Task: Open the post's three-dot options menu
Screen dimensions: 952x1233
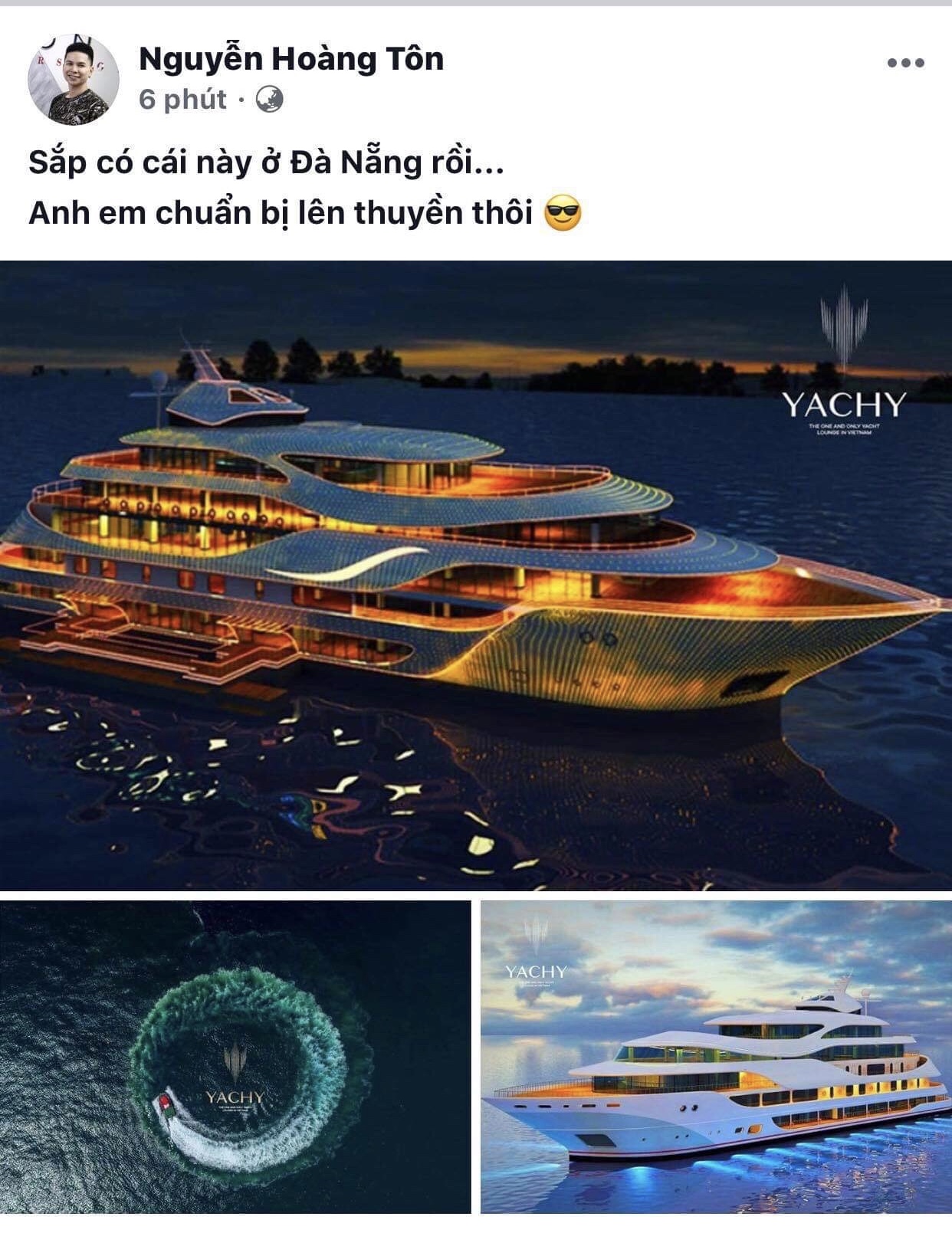Action: click(x=905, y=63)
